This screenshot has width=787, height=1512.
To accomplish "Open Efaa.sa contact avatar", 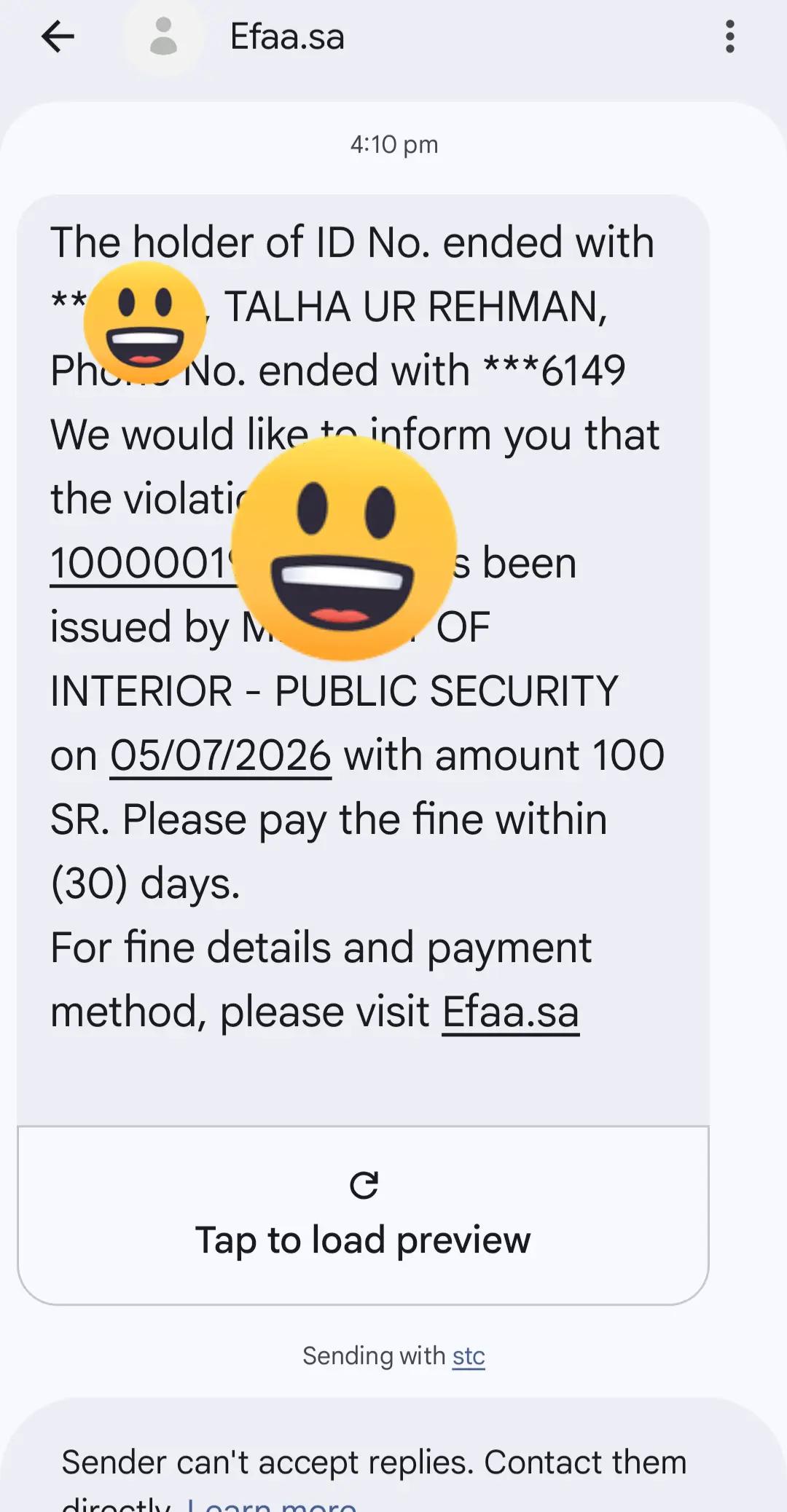I will pyautogui.click(x=163, y=36).
